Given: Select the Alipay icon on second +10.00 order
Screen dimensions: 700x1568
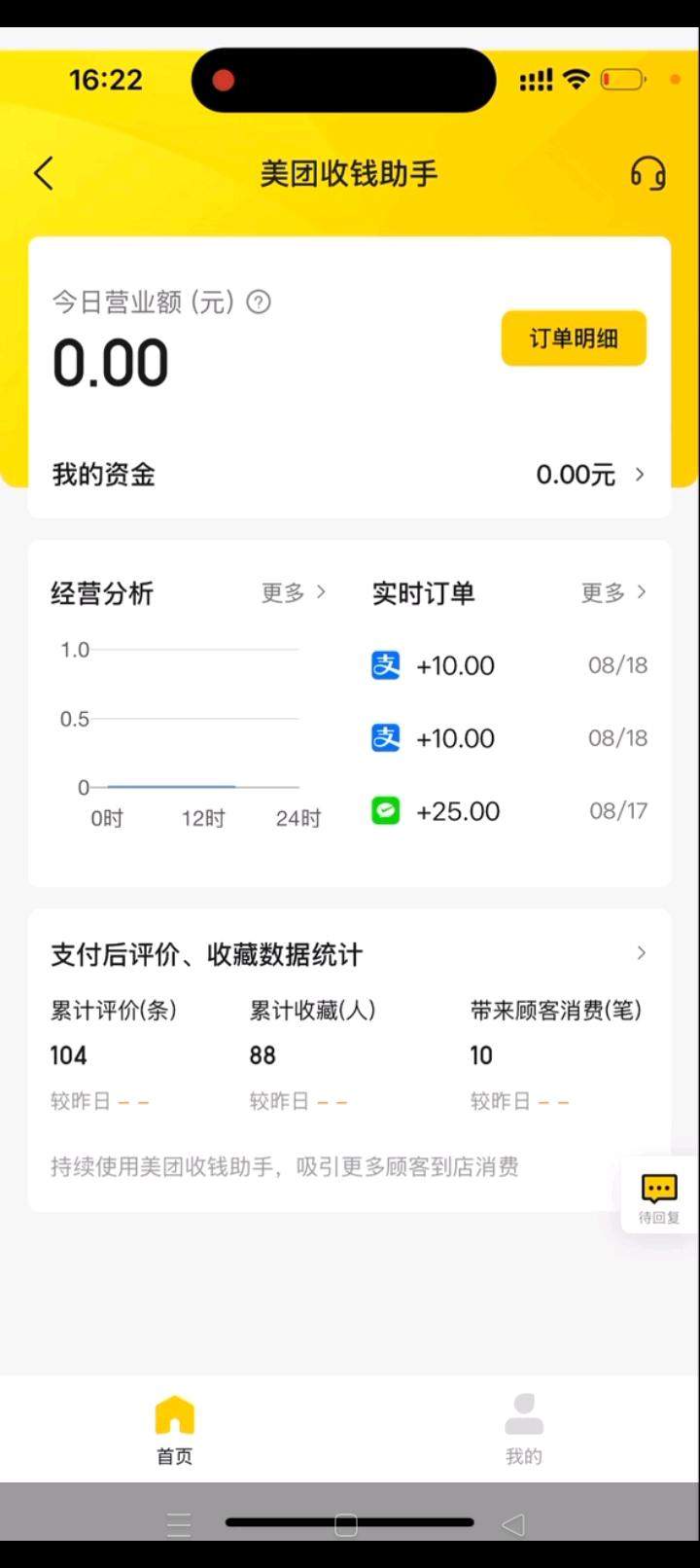Looking at the screenshot, I should [385, 737].
